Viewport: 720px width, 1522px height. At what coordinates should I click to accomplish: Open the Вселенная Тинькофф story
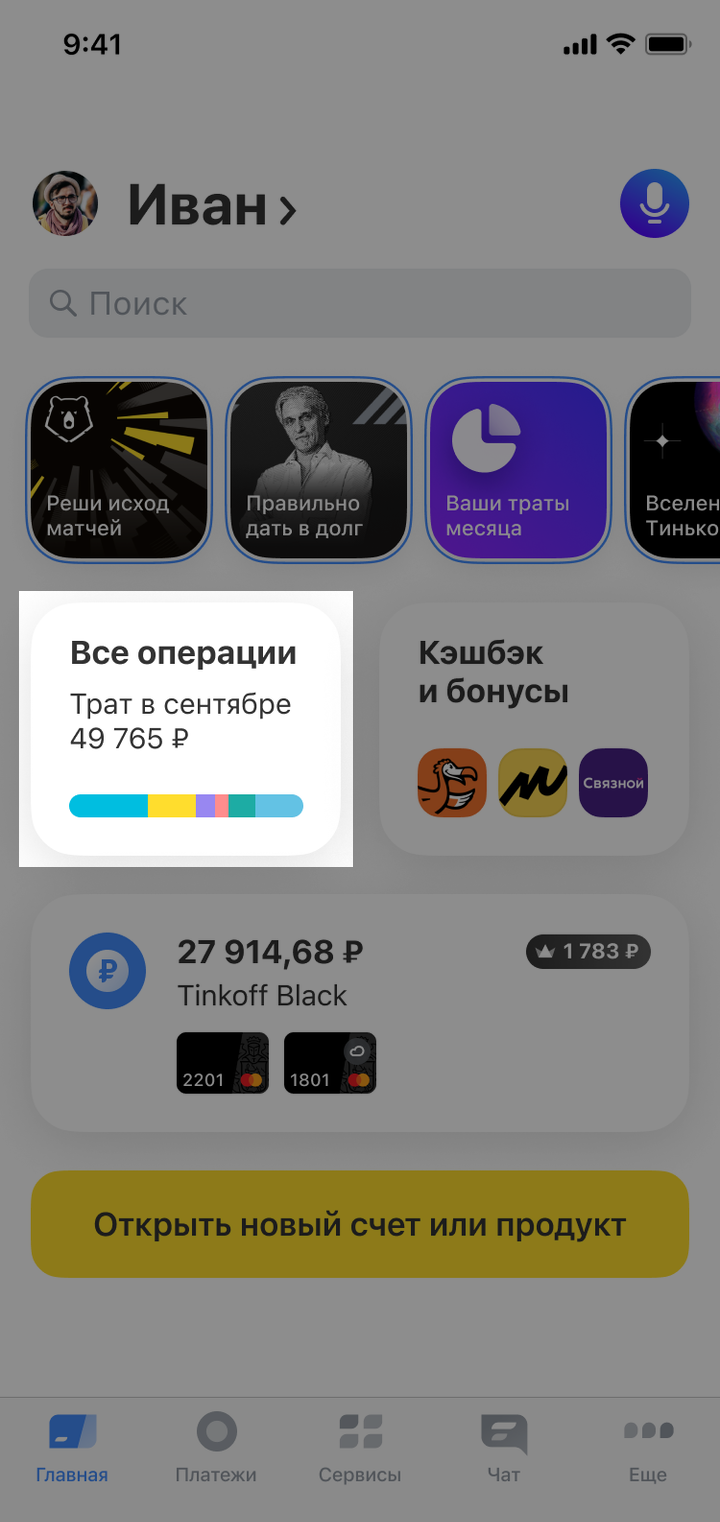pos(675,470)
